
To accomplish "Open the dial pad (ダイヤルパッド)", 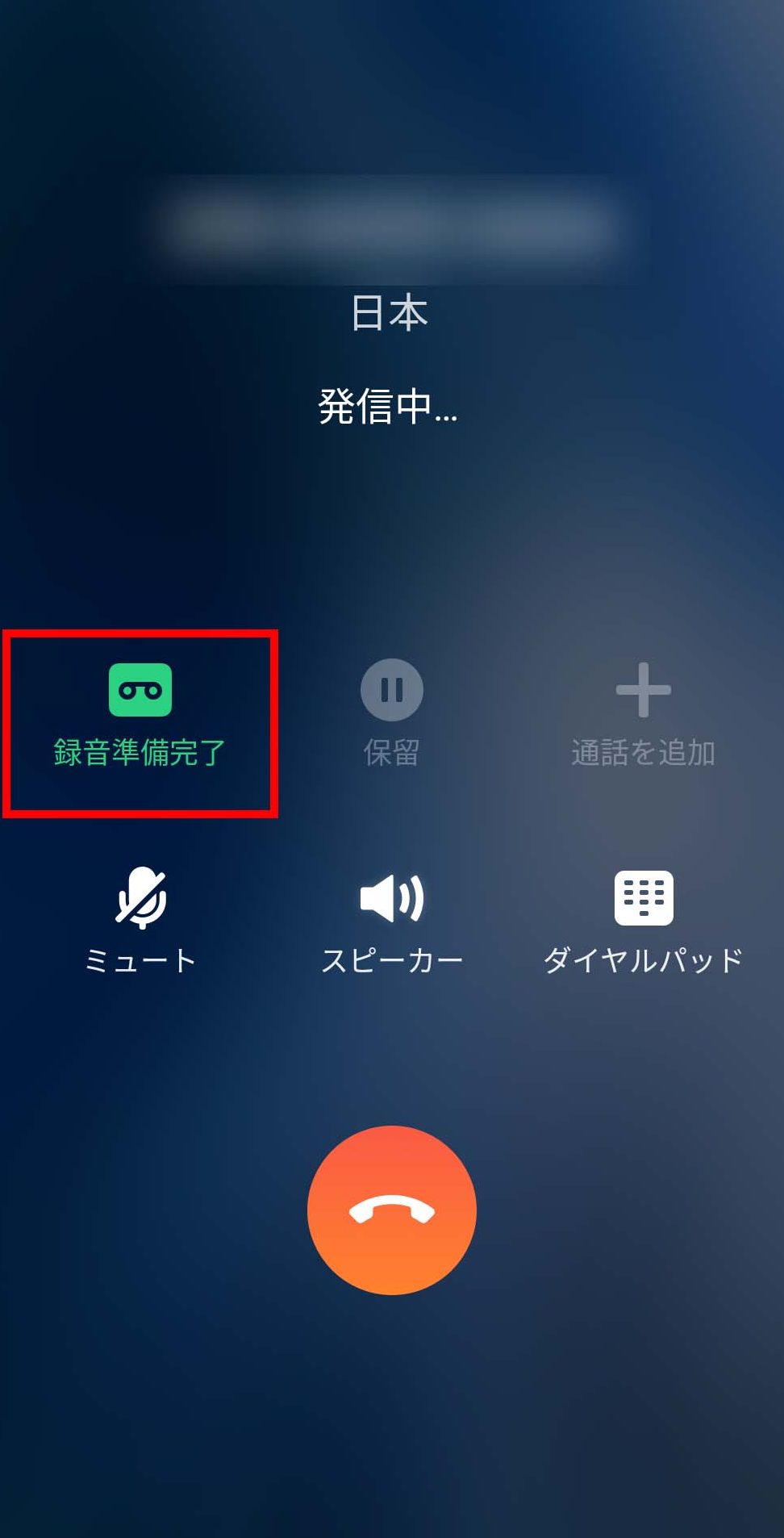I will [x=643, y=899].
